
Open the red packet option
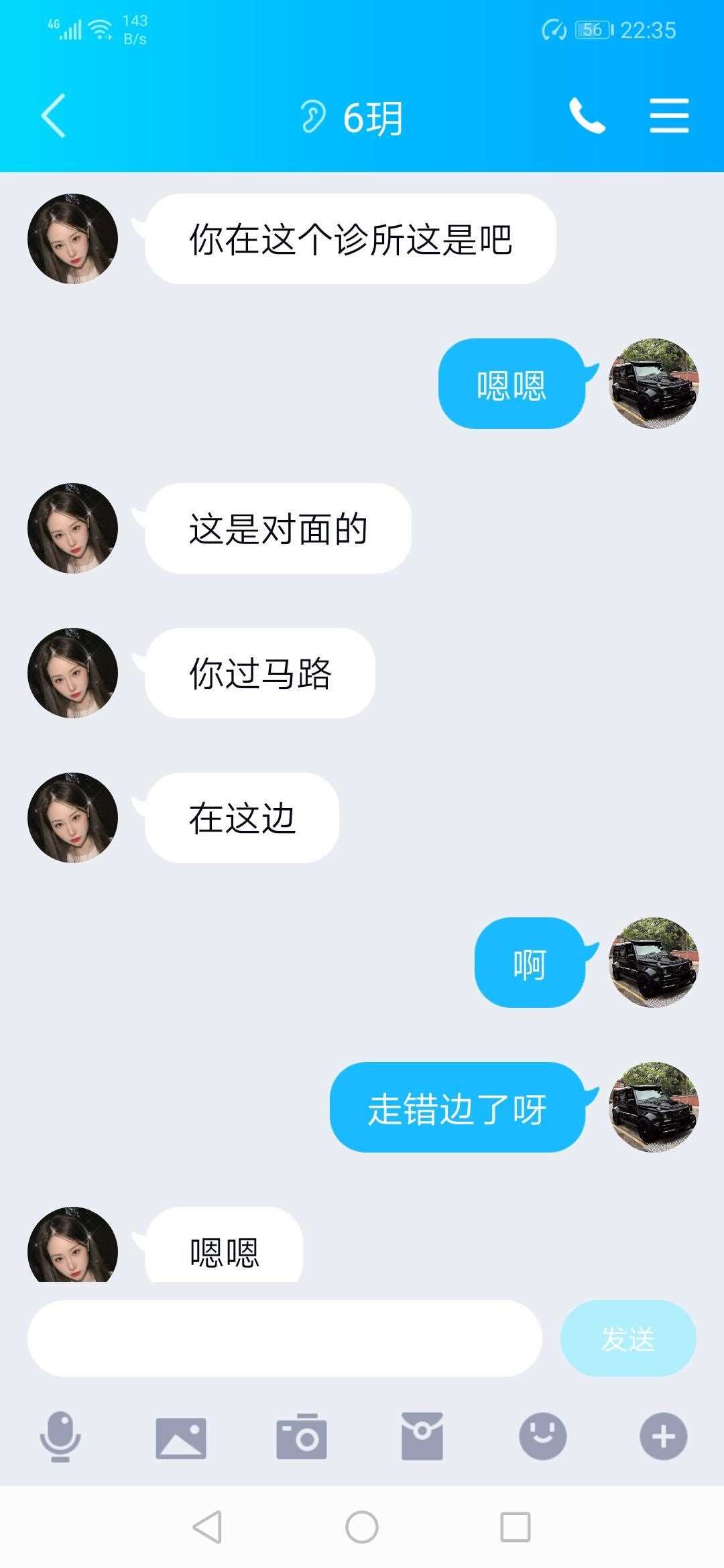click(x=422, y=1436)
